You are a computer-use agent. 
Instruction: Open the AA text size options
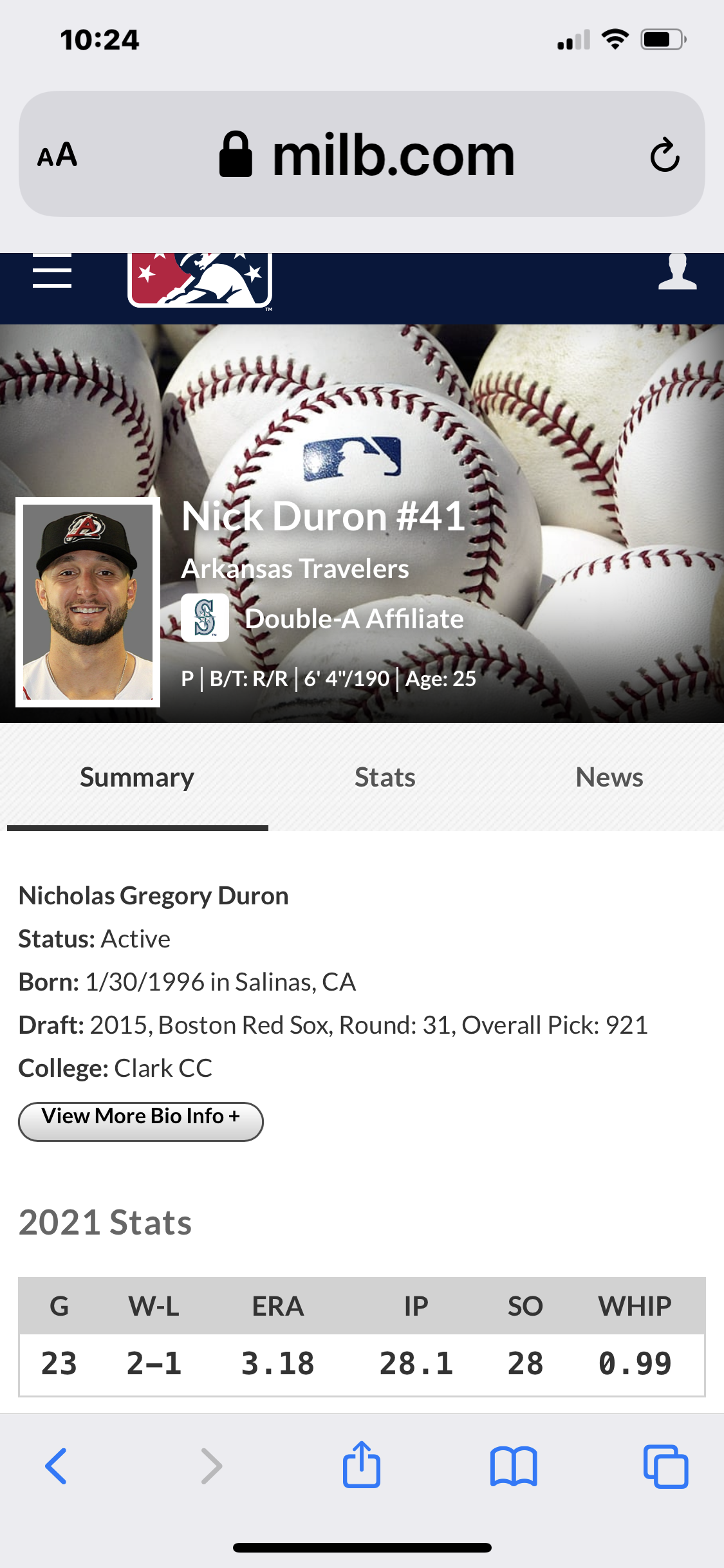click(57, 155)
